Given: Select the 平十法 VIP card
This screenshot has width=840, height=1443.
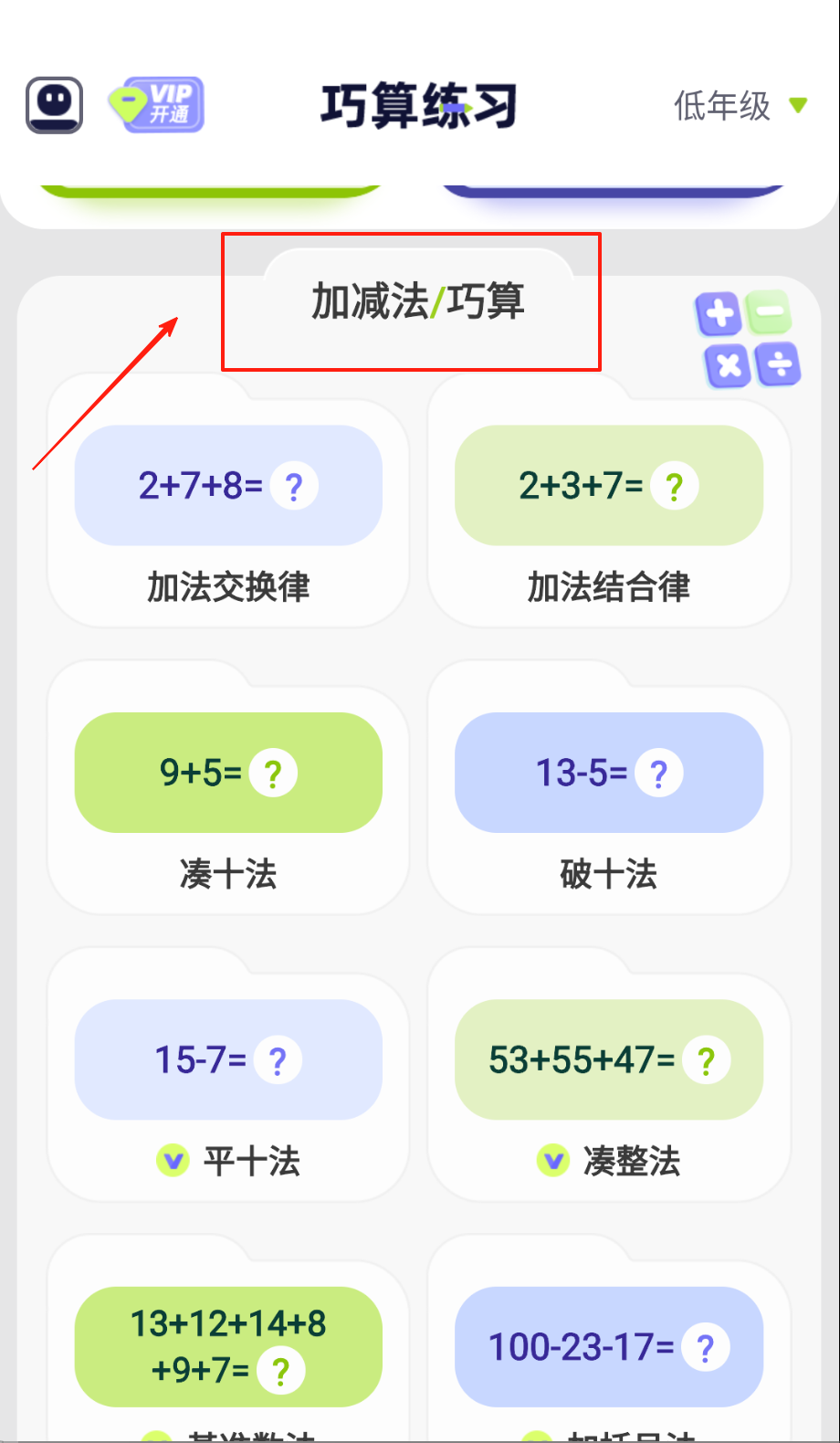Looking at the screenshot, I should [x=228, y=1087].
